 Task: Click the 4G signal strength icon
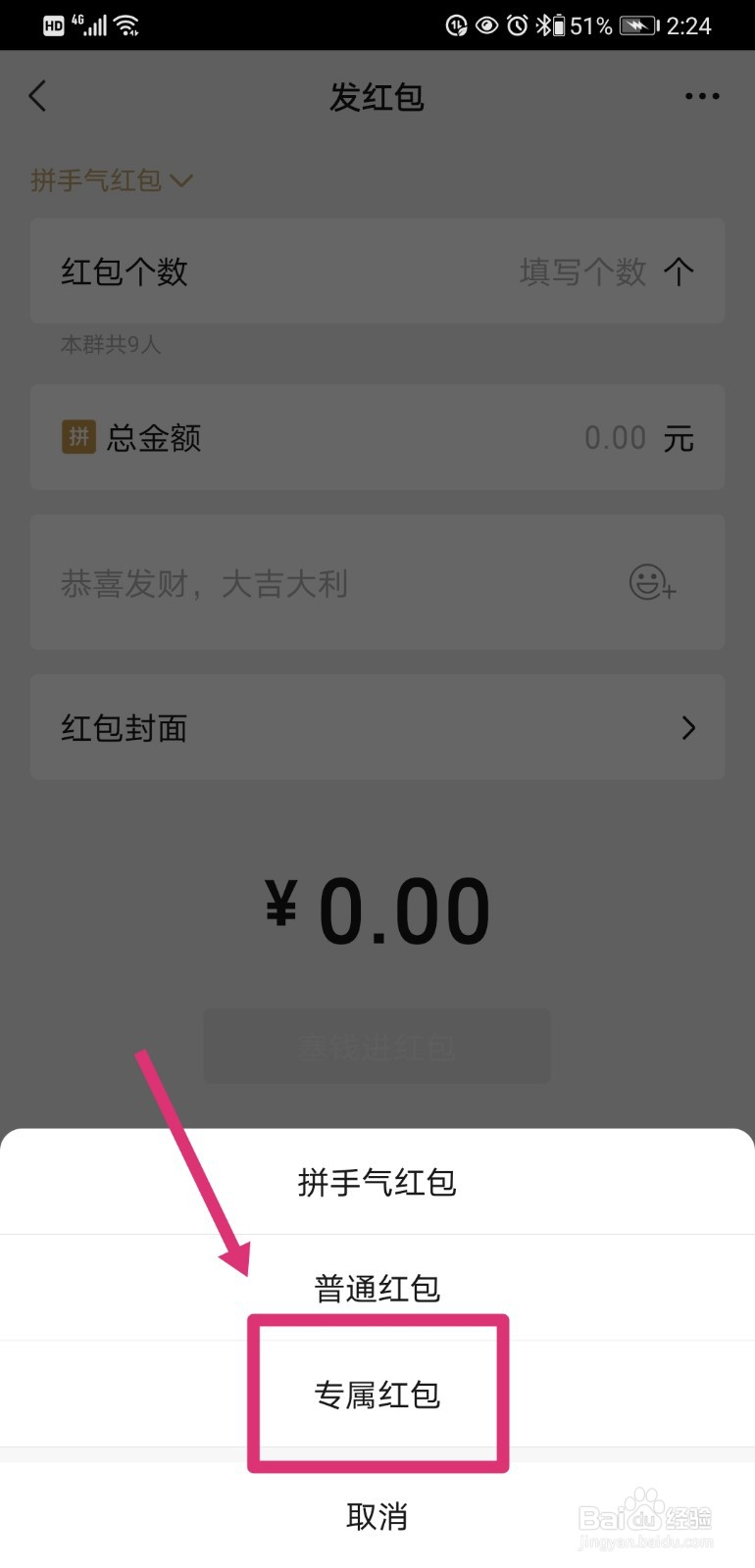click(91, 24)
